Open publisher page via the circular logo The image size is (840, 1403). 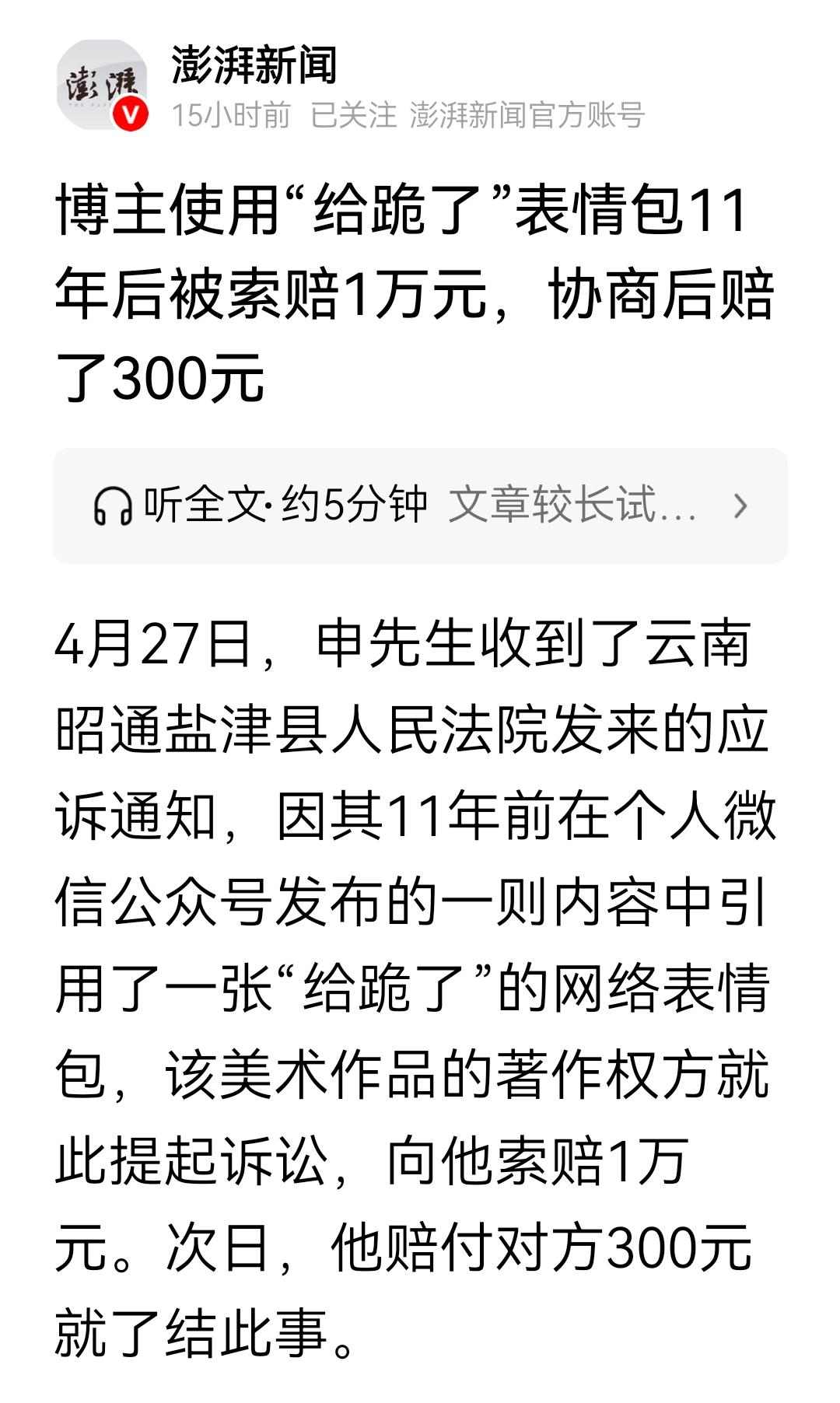pos(105,86)
